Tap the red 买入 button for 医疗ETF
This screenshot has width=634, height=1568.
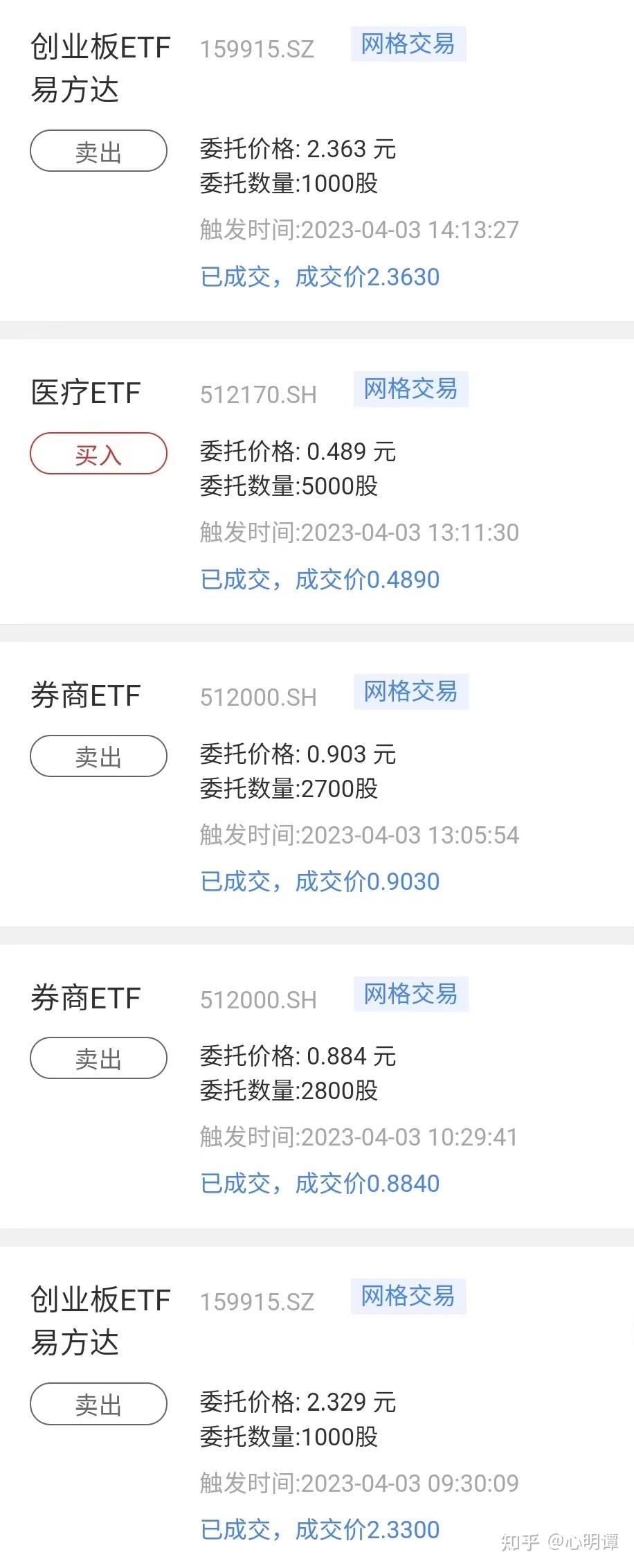(98, 454)
